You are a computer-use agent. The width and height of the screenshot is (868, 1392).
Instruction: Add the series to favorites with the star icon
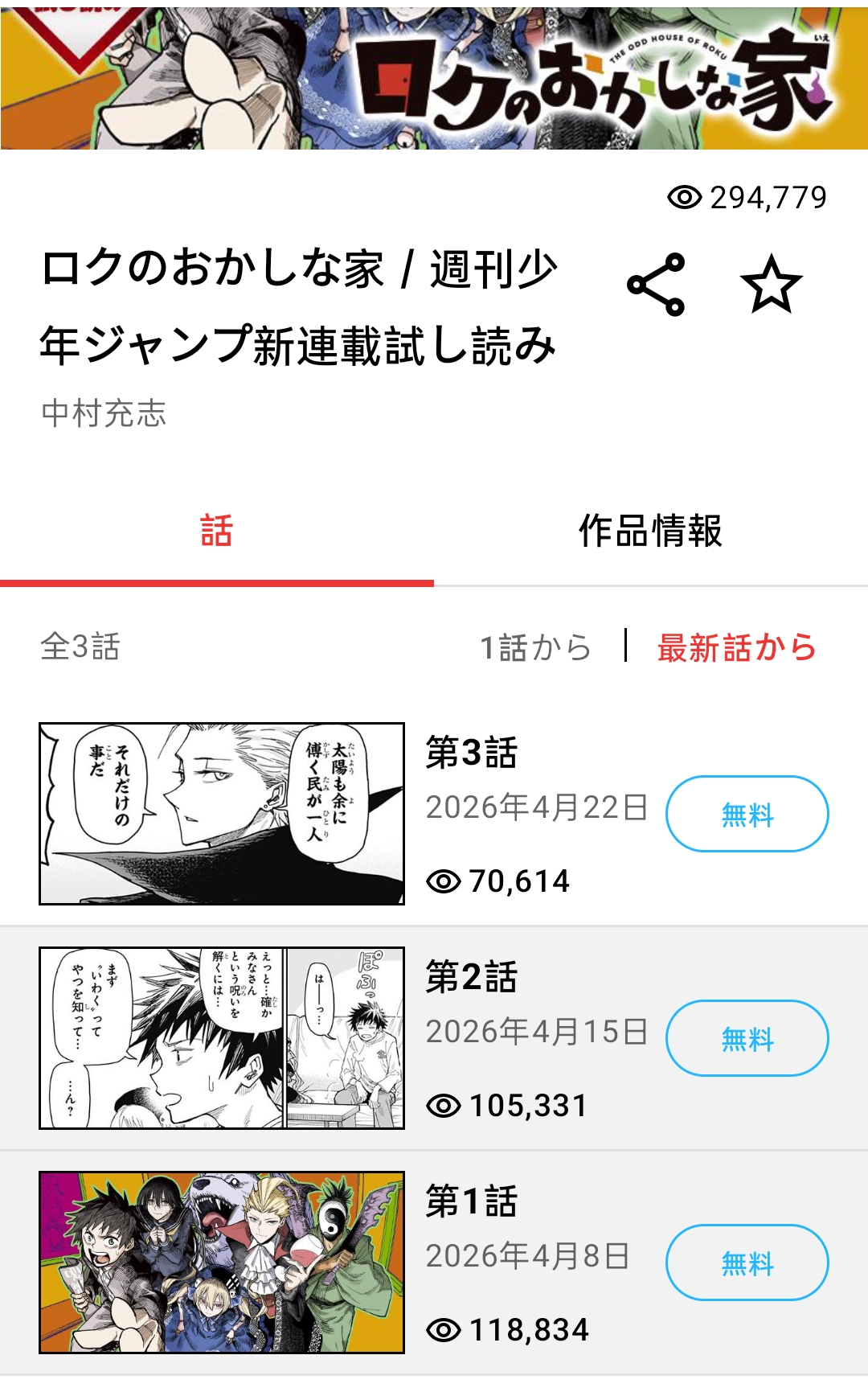pyautogui.click(x=771, y=285)
